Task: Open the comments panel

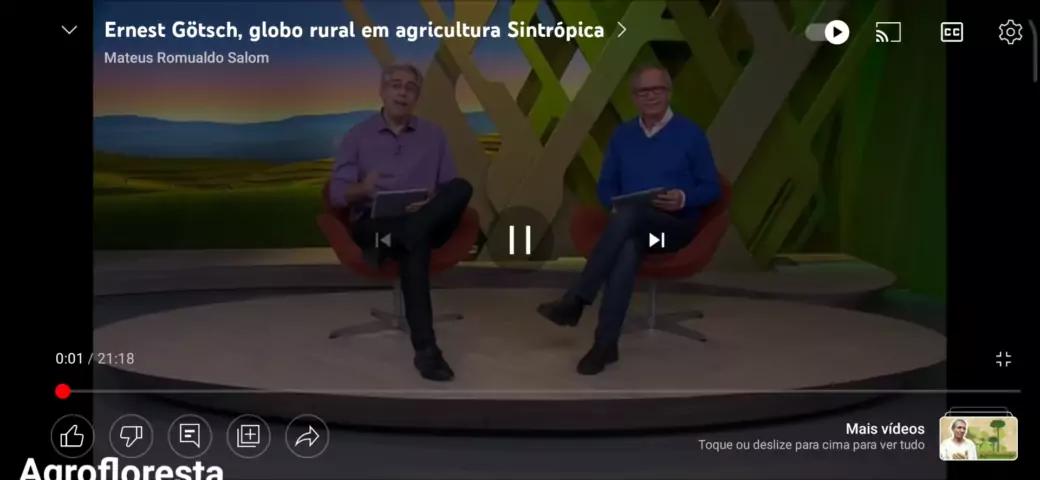Action: [190, 436]
